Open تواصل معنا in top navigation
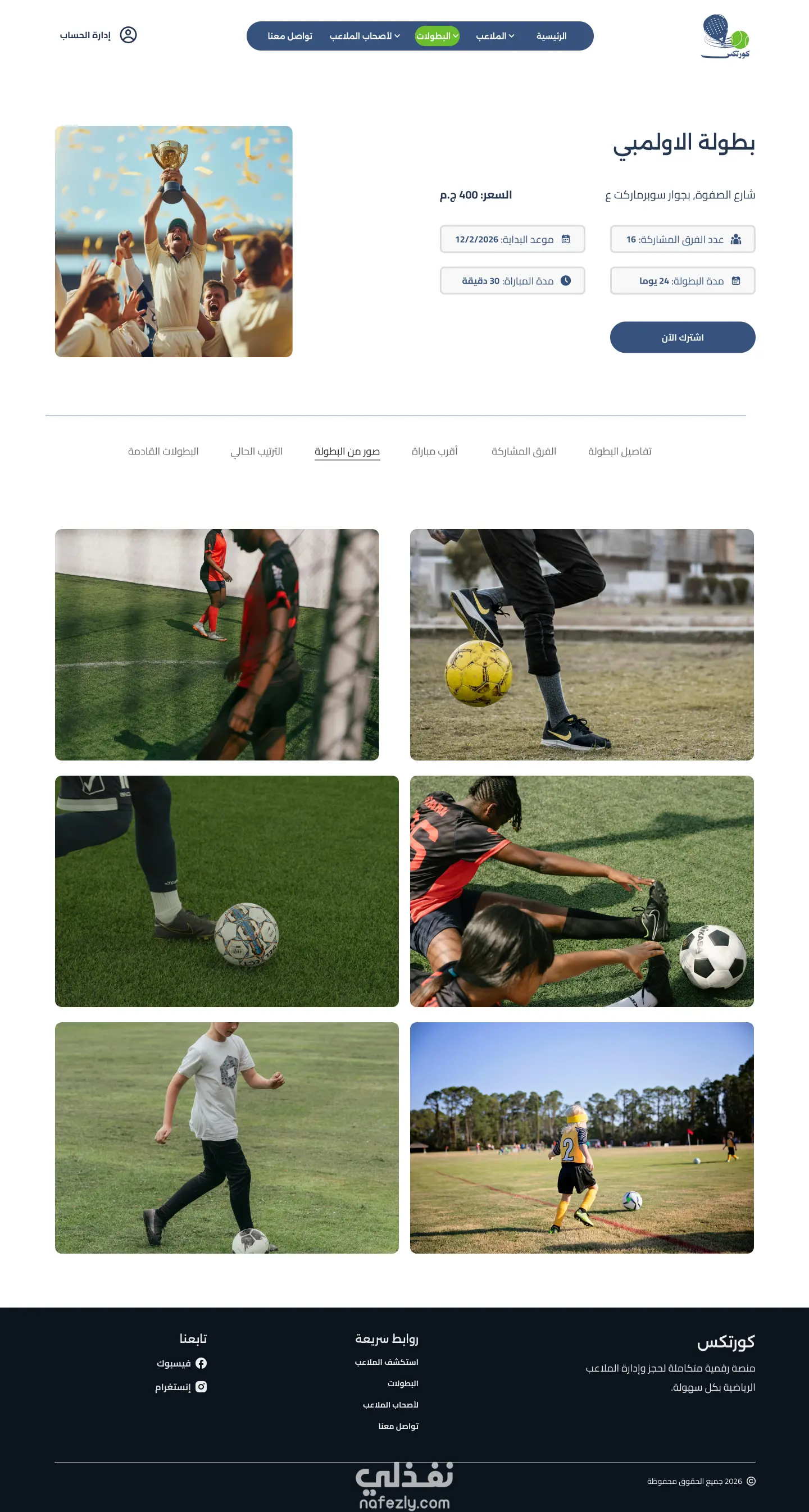Viewport: 809px width, 1512px height. (x=289, y=36)
